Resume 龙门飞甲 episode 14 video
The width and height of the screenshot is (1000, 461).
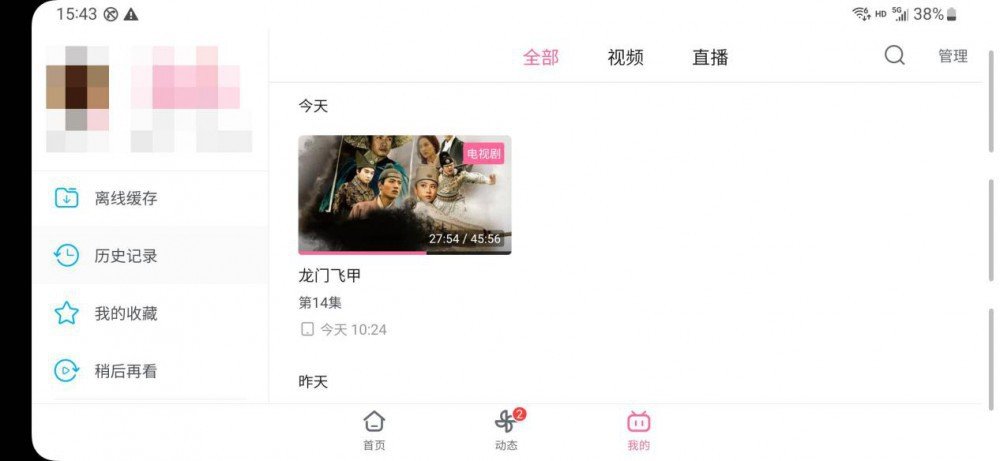click(404, 195)
